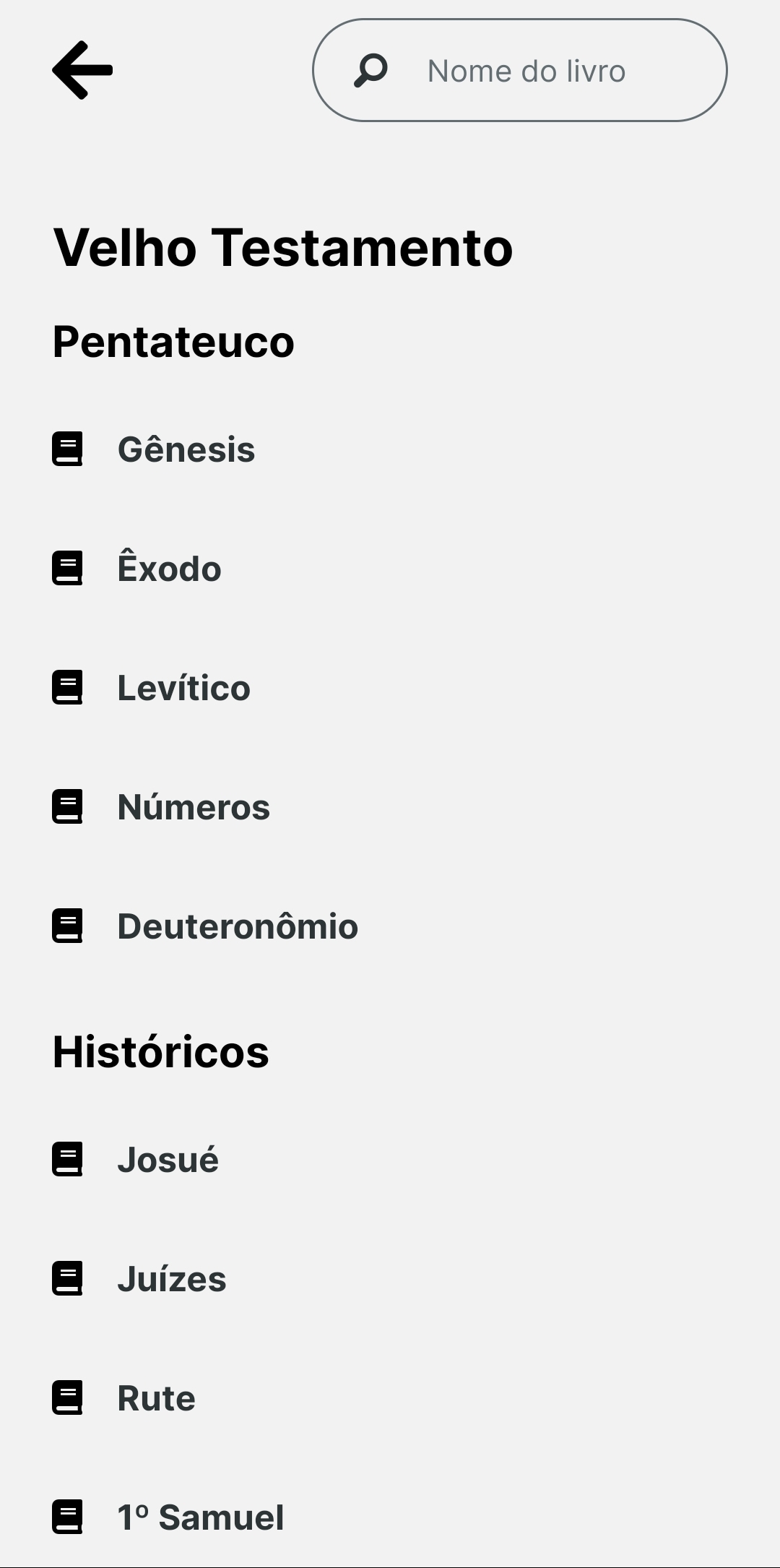Tap the Nome do livro search field
Image resolution: width=780 pixels, height=1568 pixels.
(526, 71)
